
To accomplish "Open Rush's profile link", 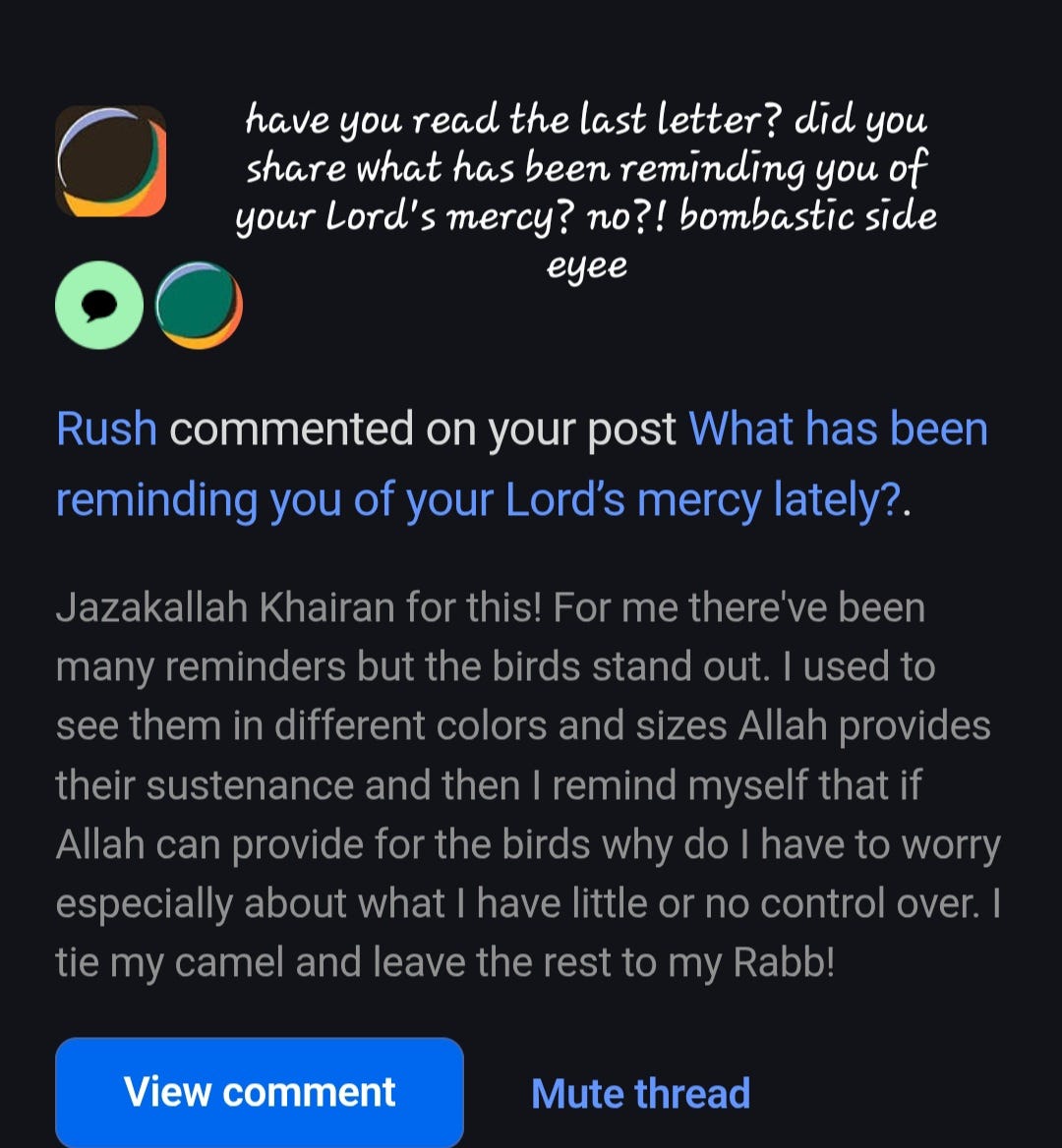I will point(106,429).
